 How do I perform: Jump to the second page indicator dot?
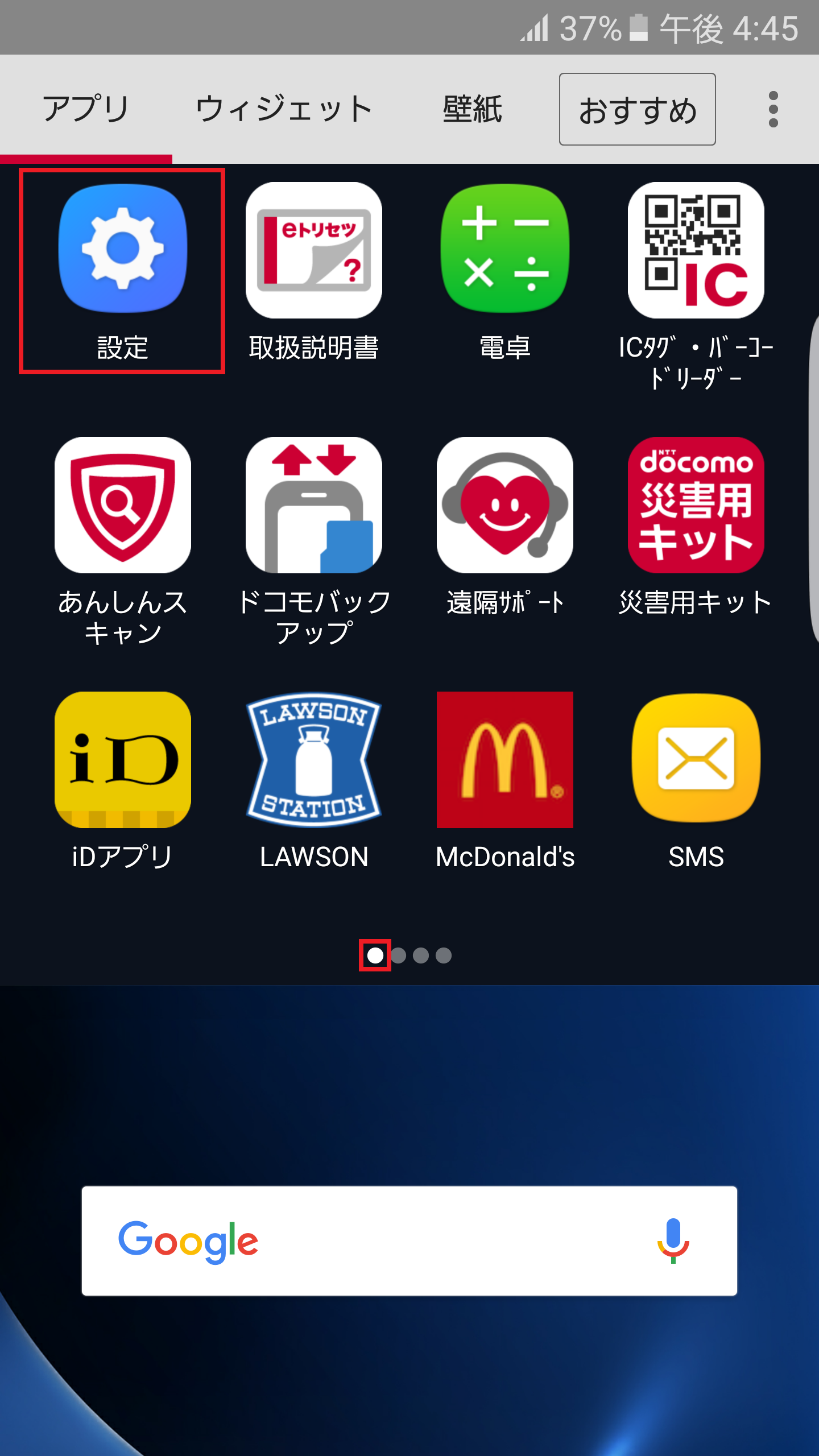pos(398,955)
